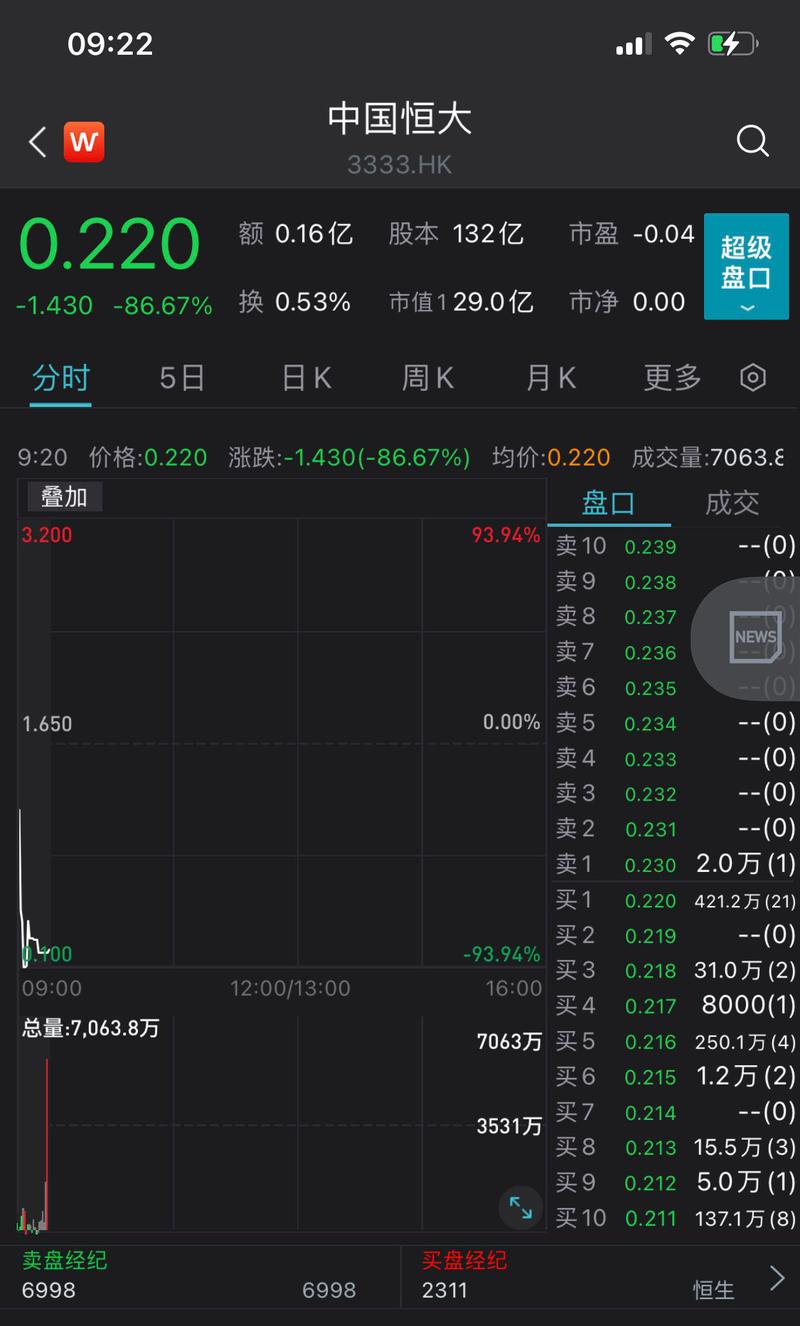Open the 叠加 overlay option

[x=63, y=497]
